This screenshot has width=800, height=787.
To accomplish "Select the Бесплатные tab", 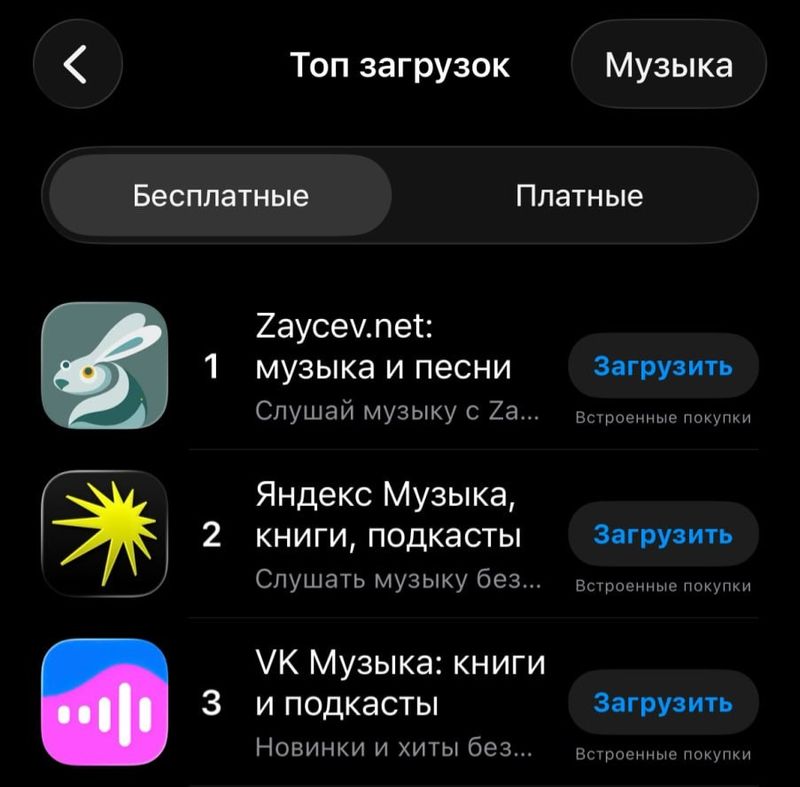I will tap(221, 196).
